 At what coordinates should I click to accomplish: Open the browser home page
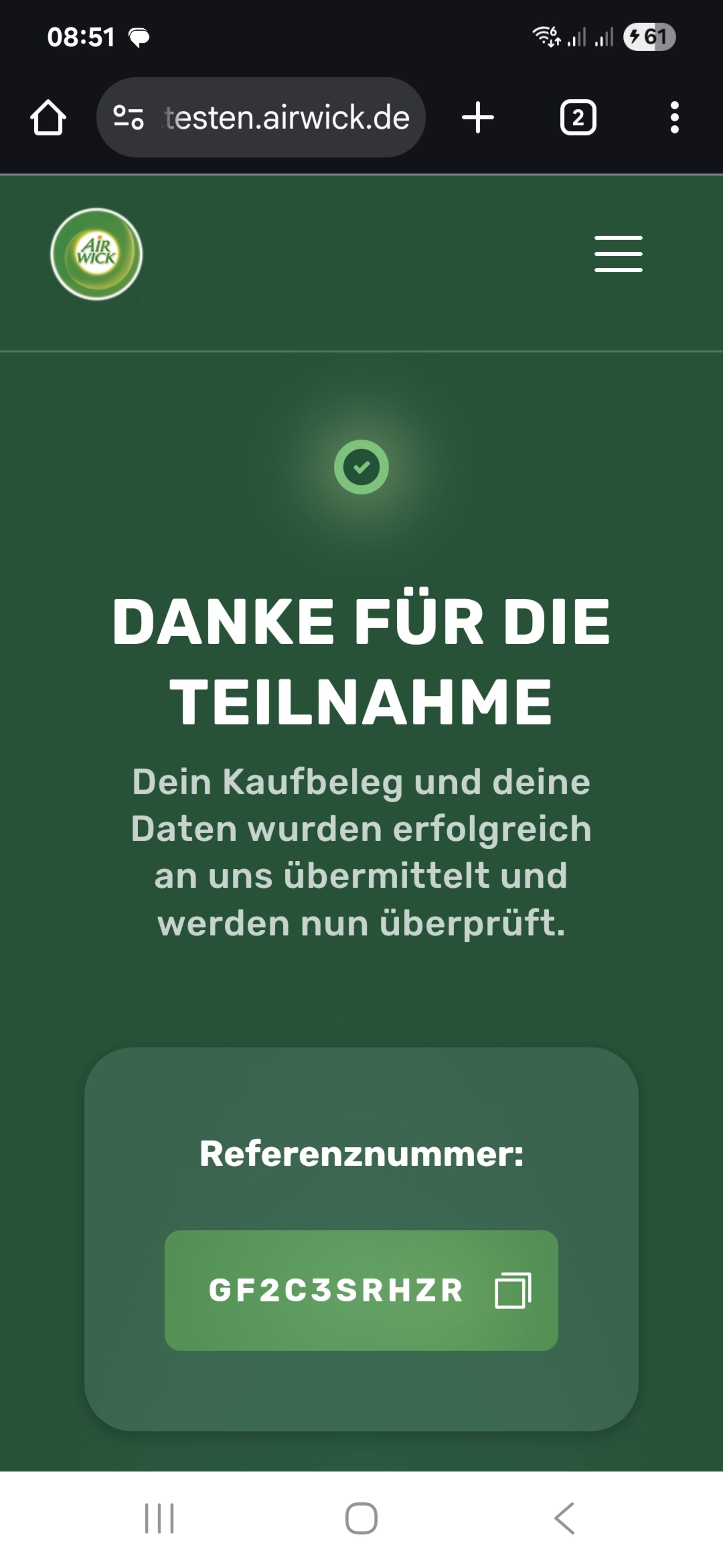pyautogui.click(x=48, y=118)
